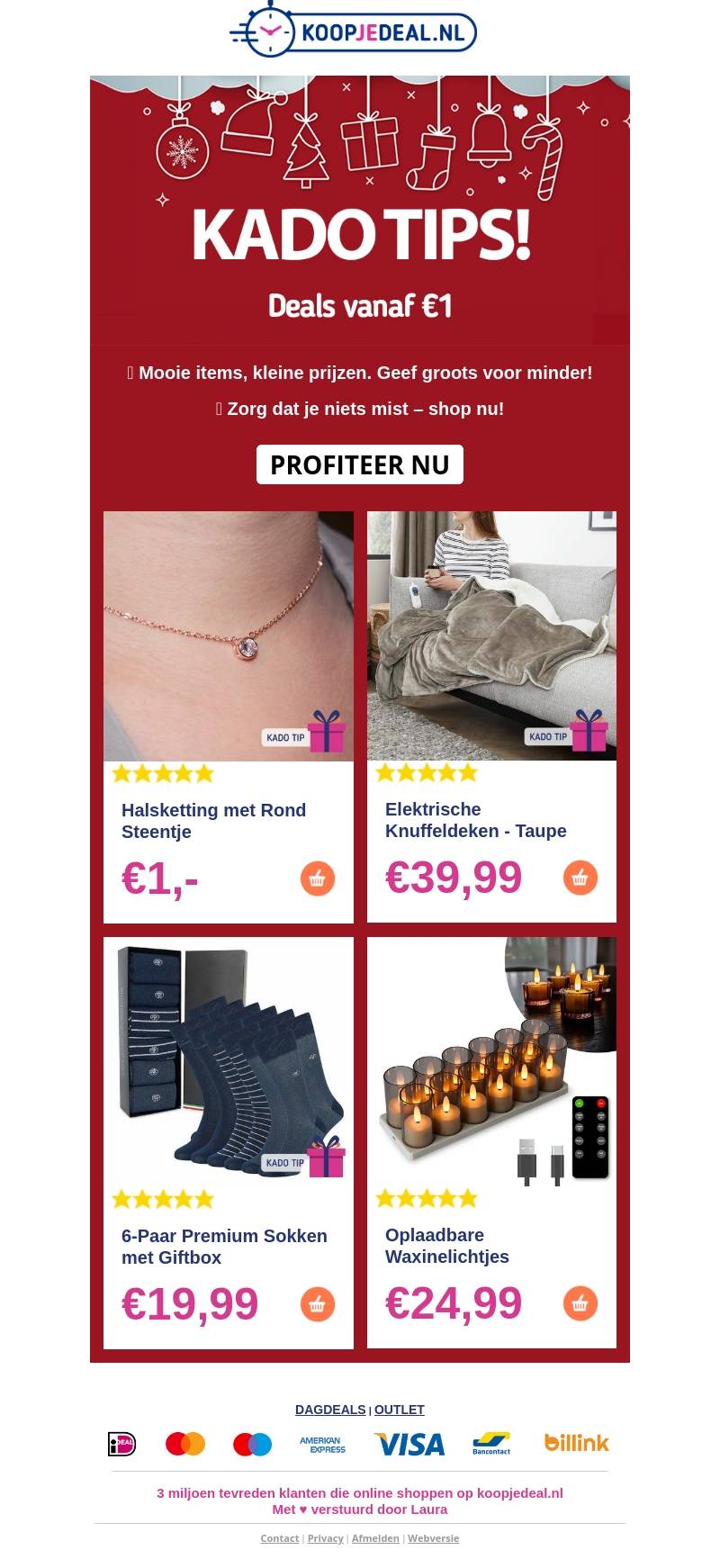This screenshot has width=720, height=1568.
Task: Open the KADO TIPS banner
Action: pos(360,210)
